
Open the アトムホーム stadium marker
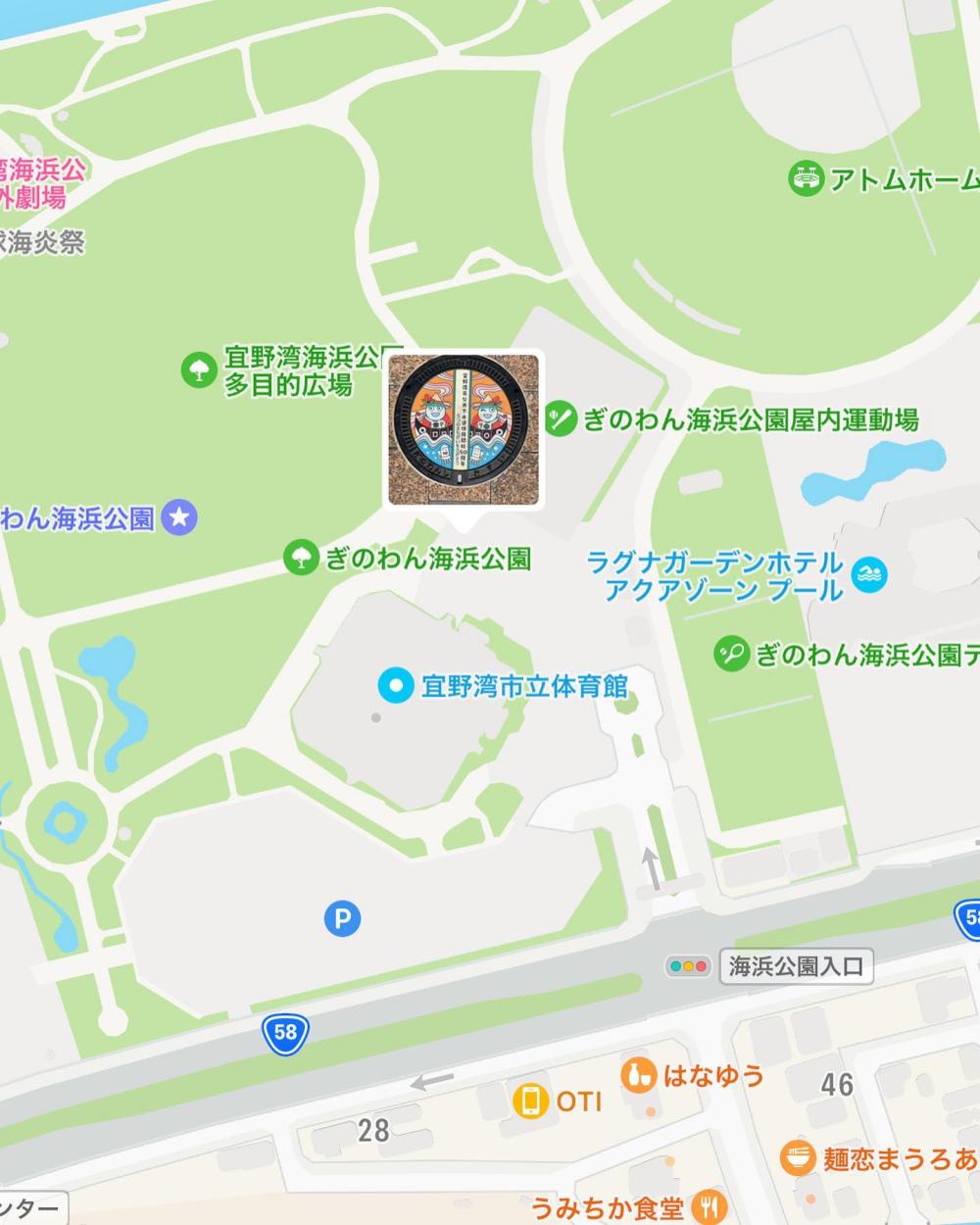(x=806, y=179)
